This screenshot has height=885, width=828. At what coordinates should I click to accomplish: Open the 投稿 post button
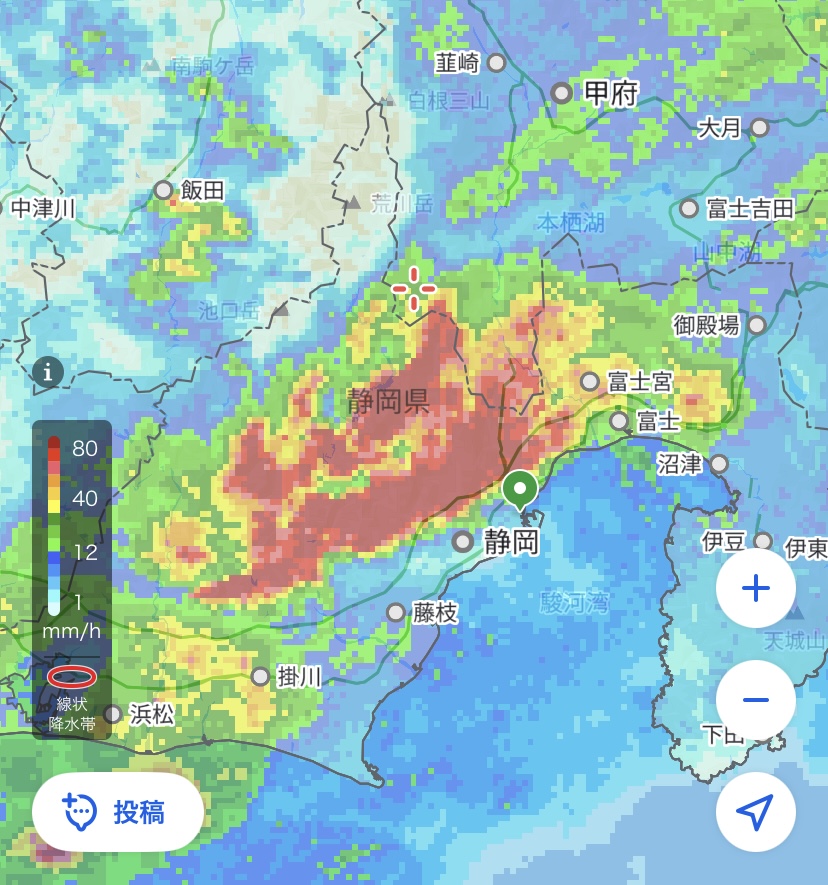pyautogui.click(x=118, y=812)
